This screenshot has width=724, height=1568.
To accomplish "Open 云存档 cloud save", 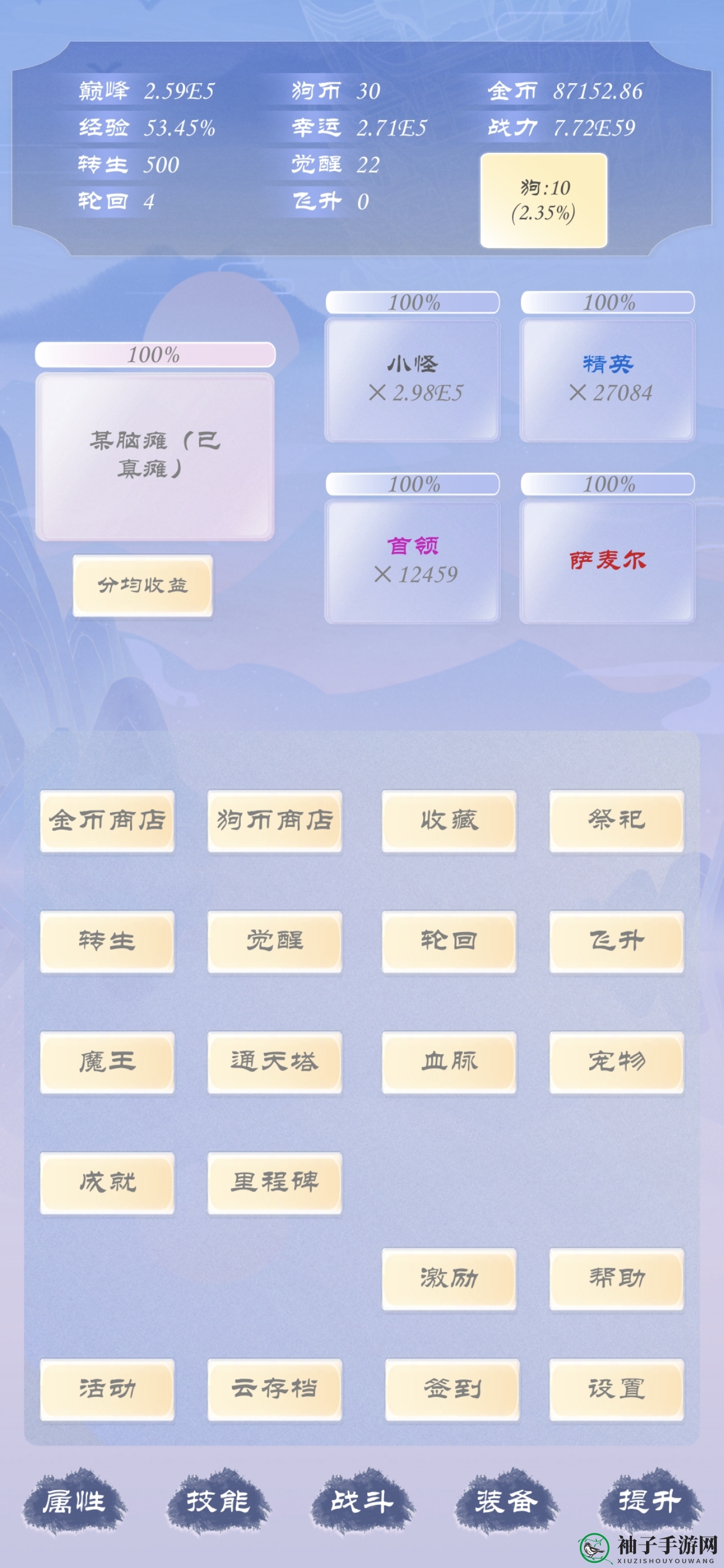I will [274, 1390].
